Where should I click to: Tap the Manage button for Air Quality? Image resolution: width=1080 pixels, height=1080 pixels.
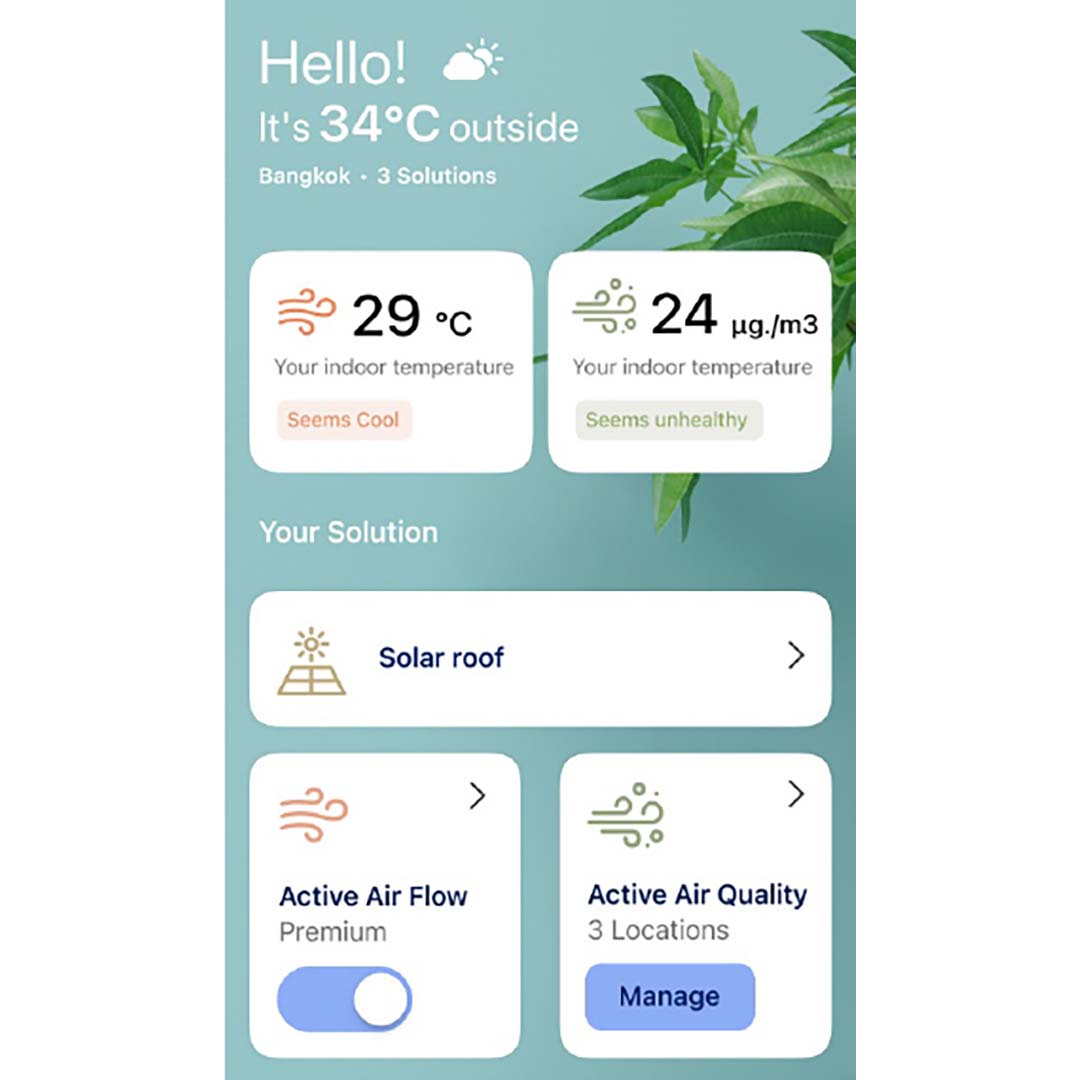point(669,996)
